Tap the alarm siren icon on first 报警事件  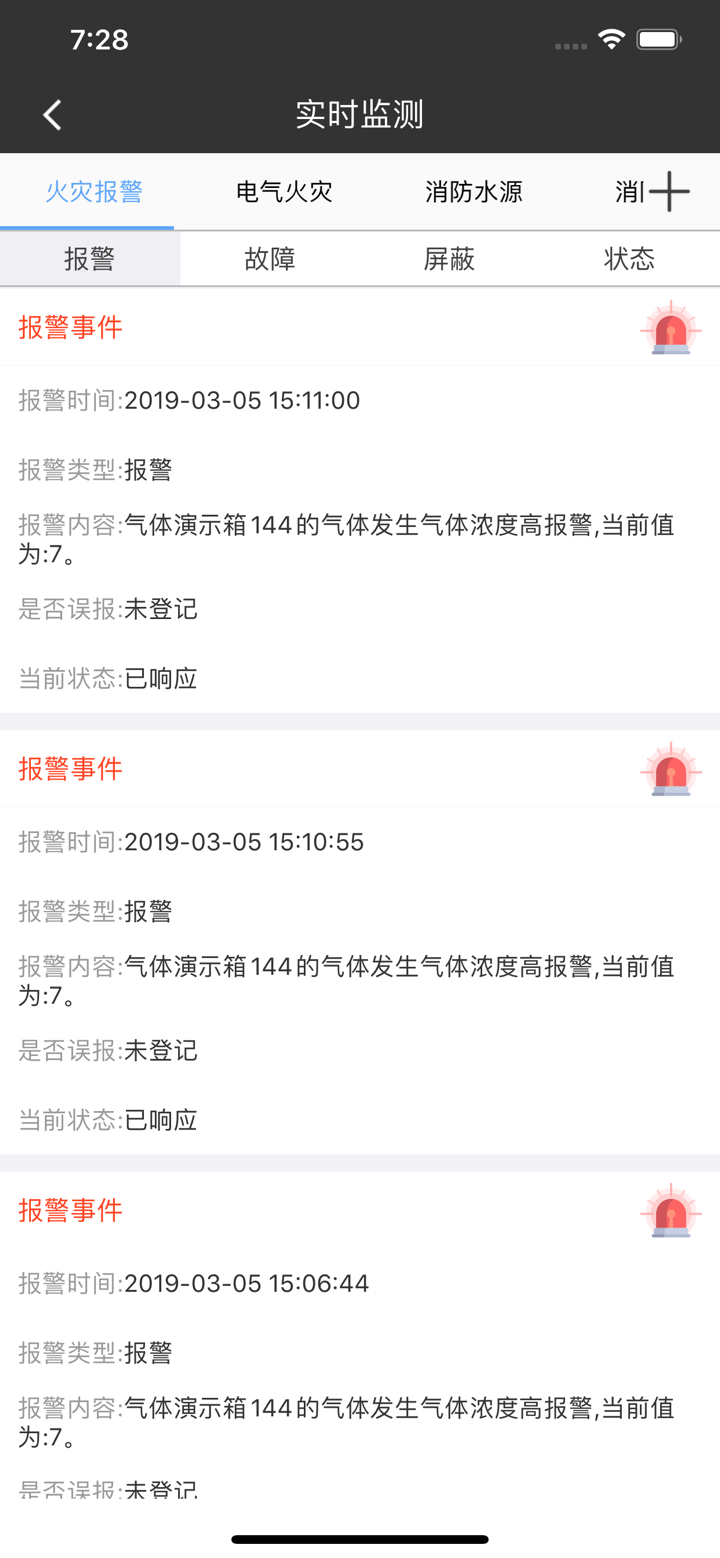tap(670, 329)
